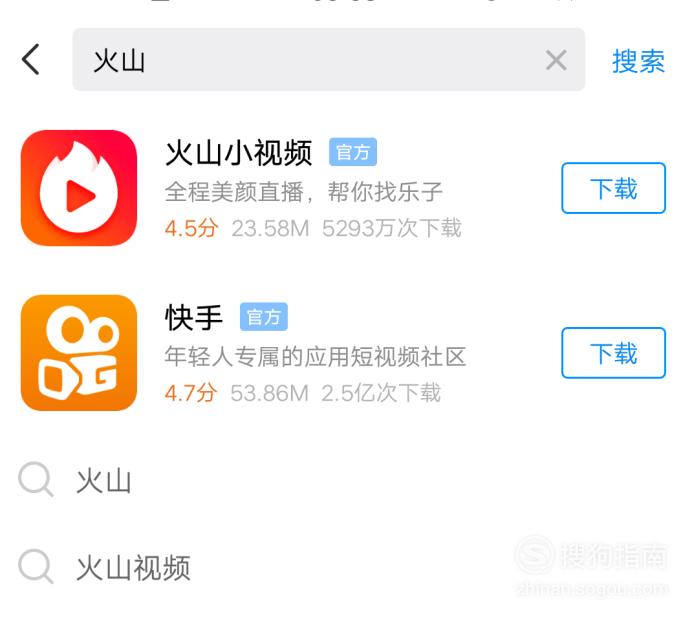Screen dimensions: 692x623
Task: Download 火山小视频
Action: coord(613,188)
